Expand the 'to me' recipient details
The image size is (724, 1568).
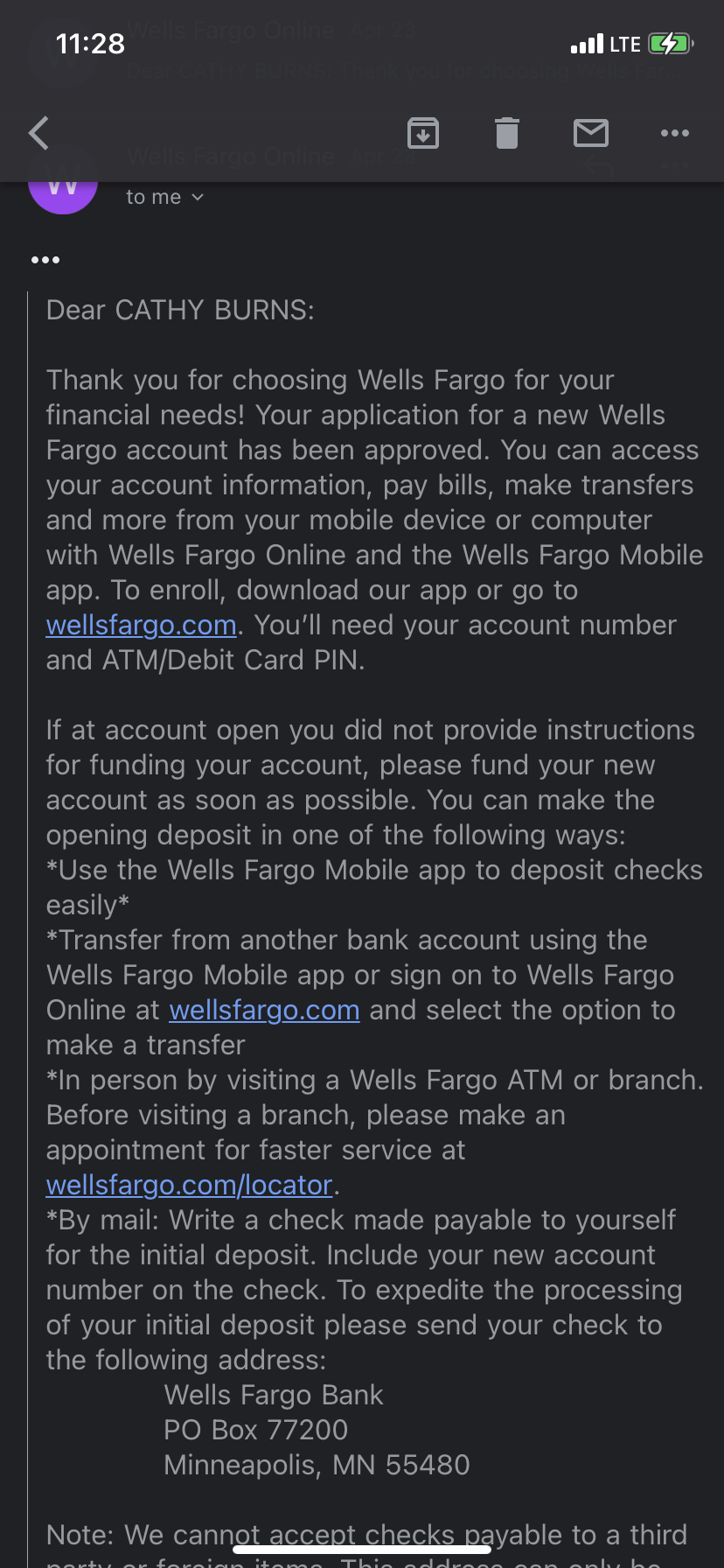[164, 198]
